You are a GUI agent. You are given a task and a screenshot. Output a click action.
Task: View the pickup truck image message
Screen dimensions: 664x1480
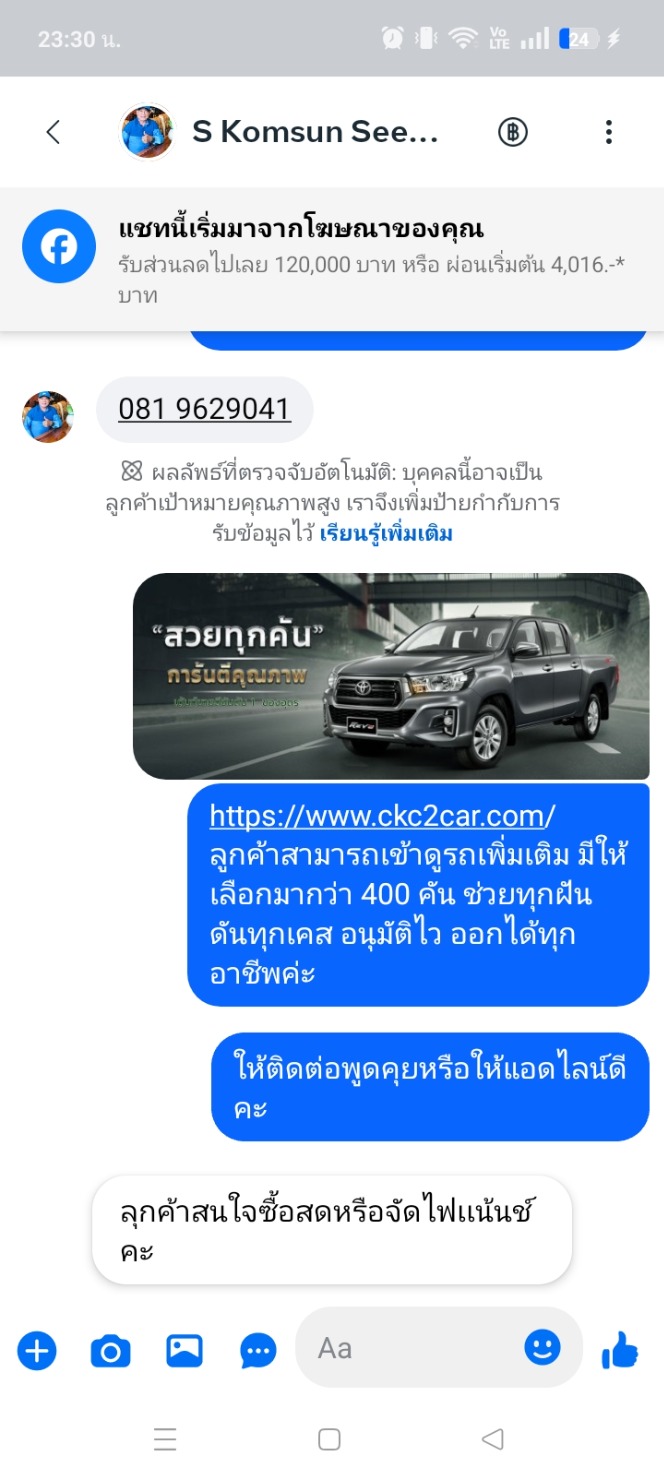pyautogui.click(x=391, y=676)
